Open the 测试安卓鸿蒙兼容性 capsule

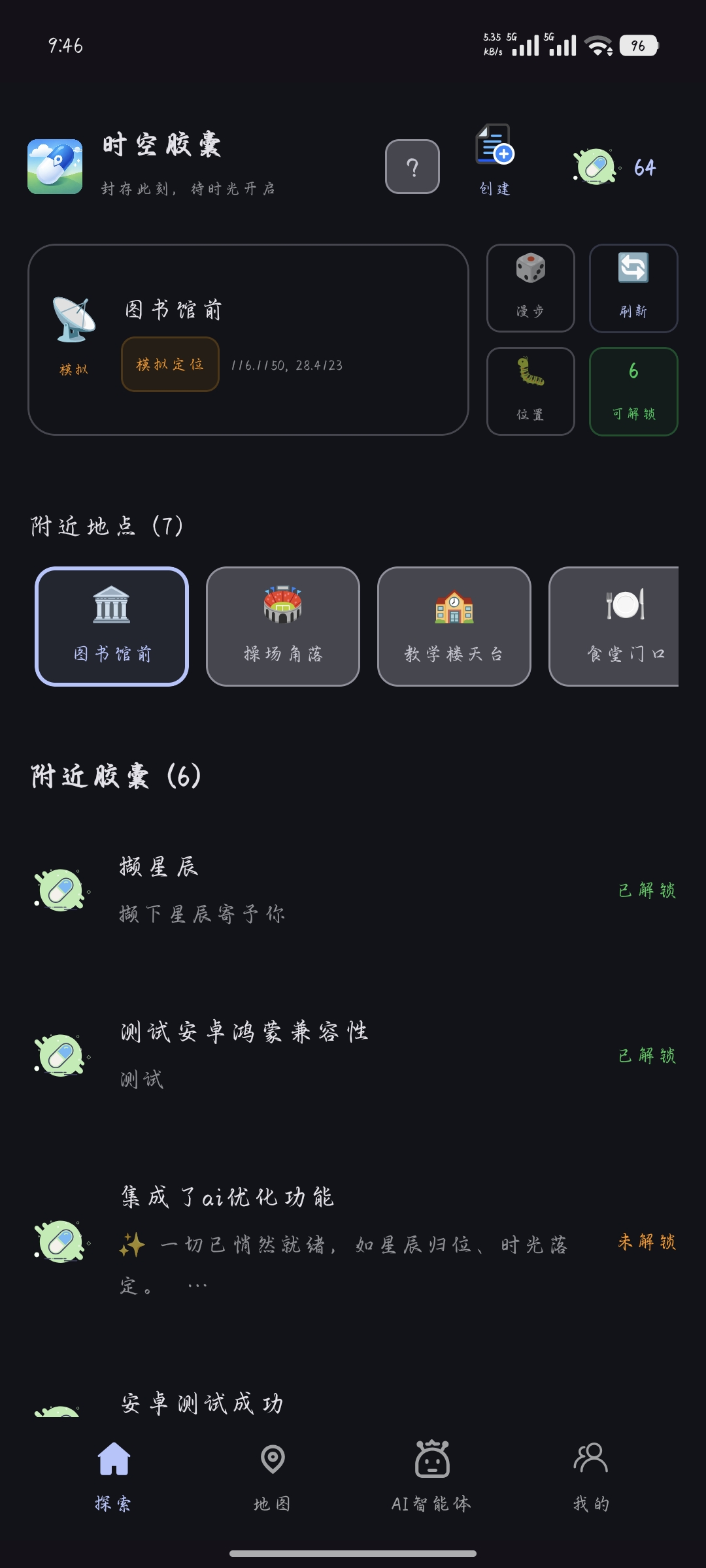[x=353, y=1054]
